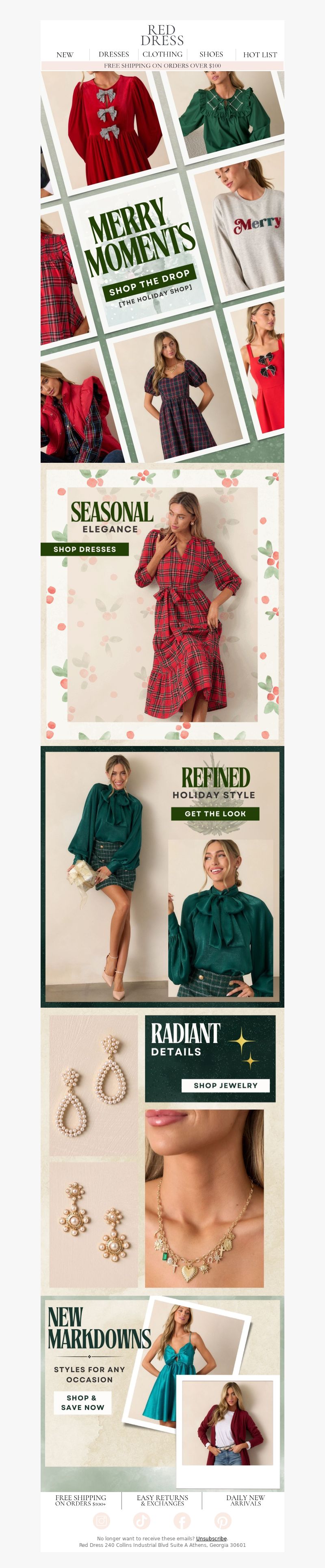The image size is (325, 1568).
Task: Tap Shop Dresses under Seasonal Elegance
Action: coord(84,549)
